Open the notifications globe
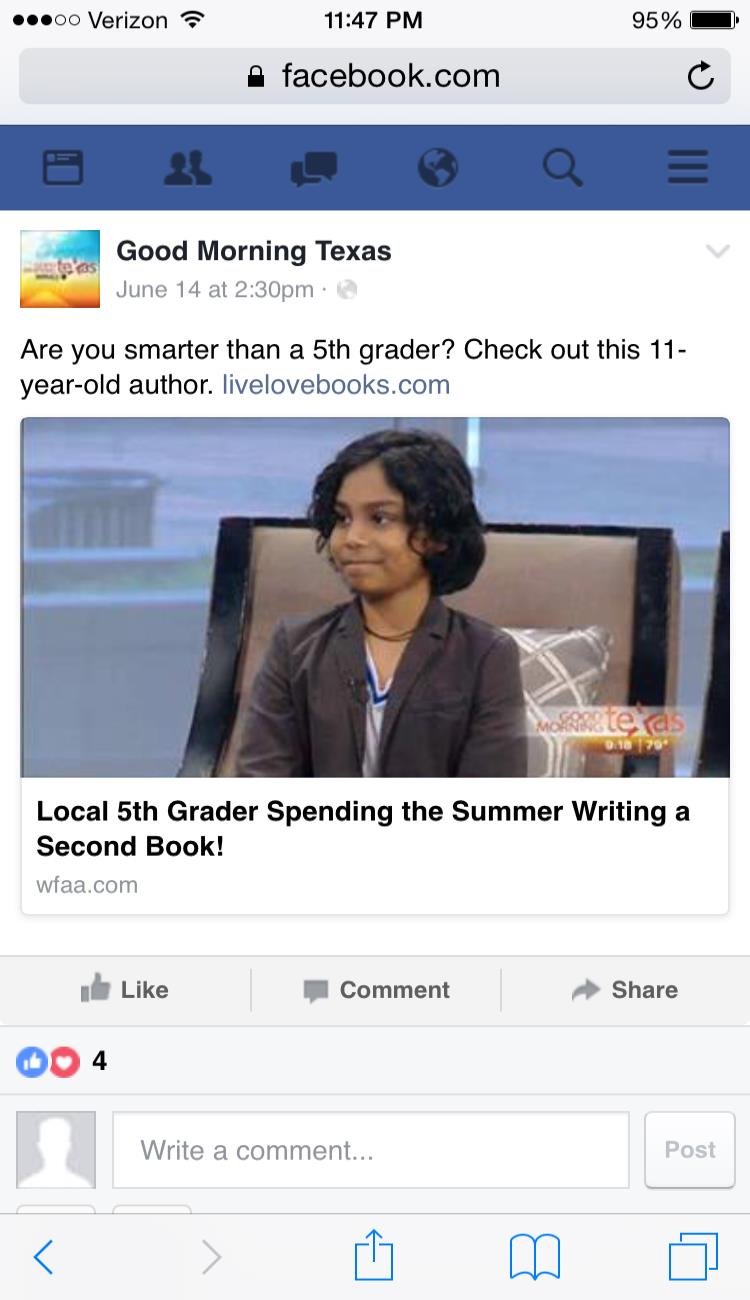The height and width of the screenshot is (1300, 750). (438, 167)
